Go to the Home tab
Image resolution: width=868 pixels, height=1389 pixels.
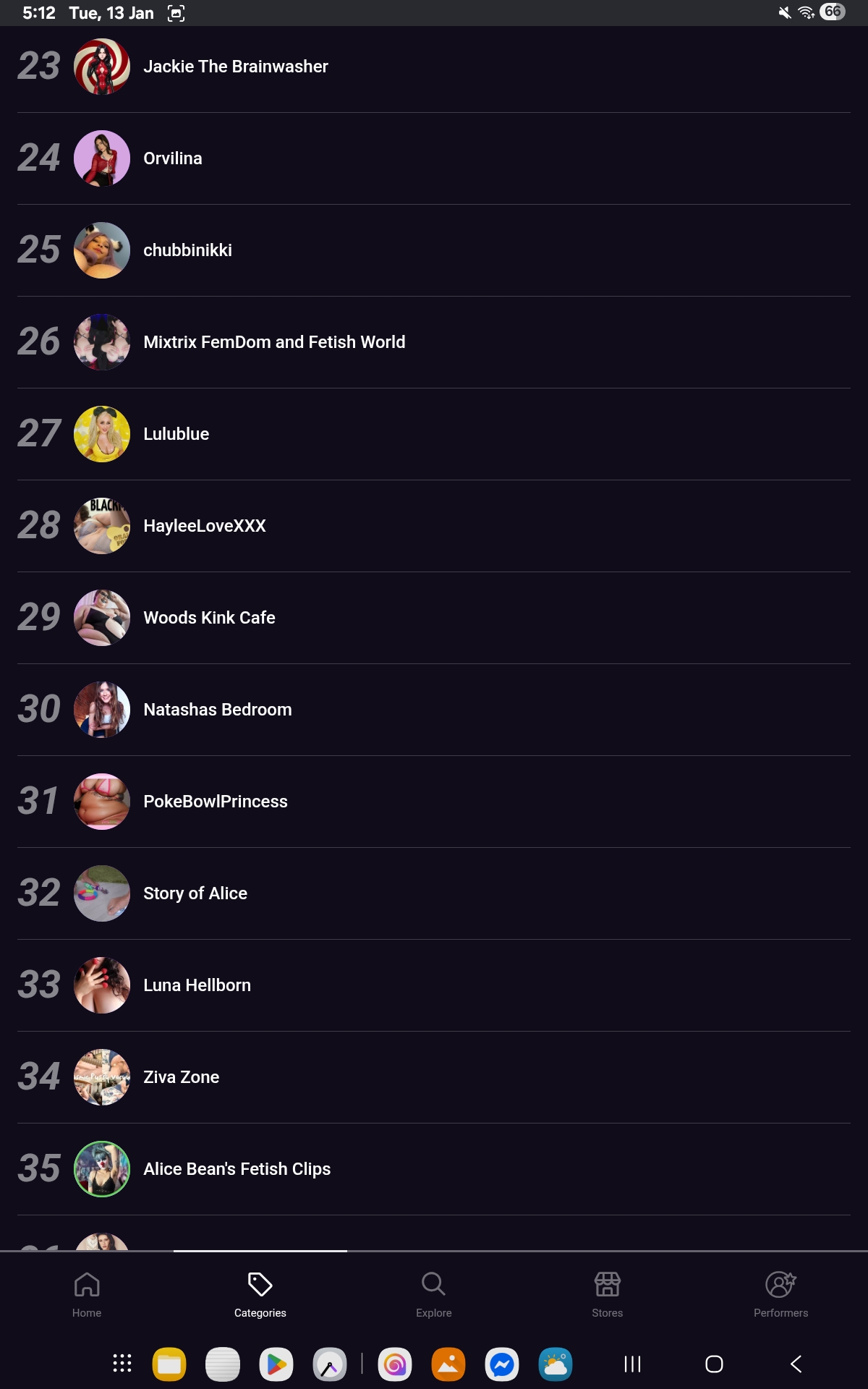87,1294
